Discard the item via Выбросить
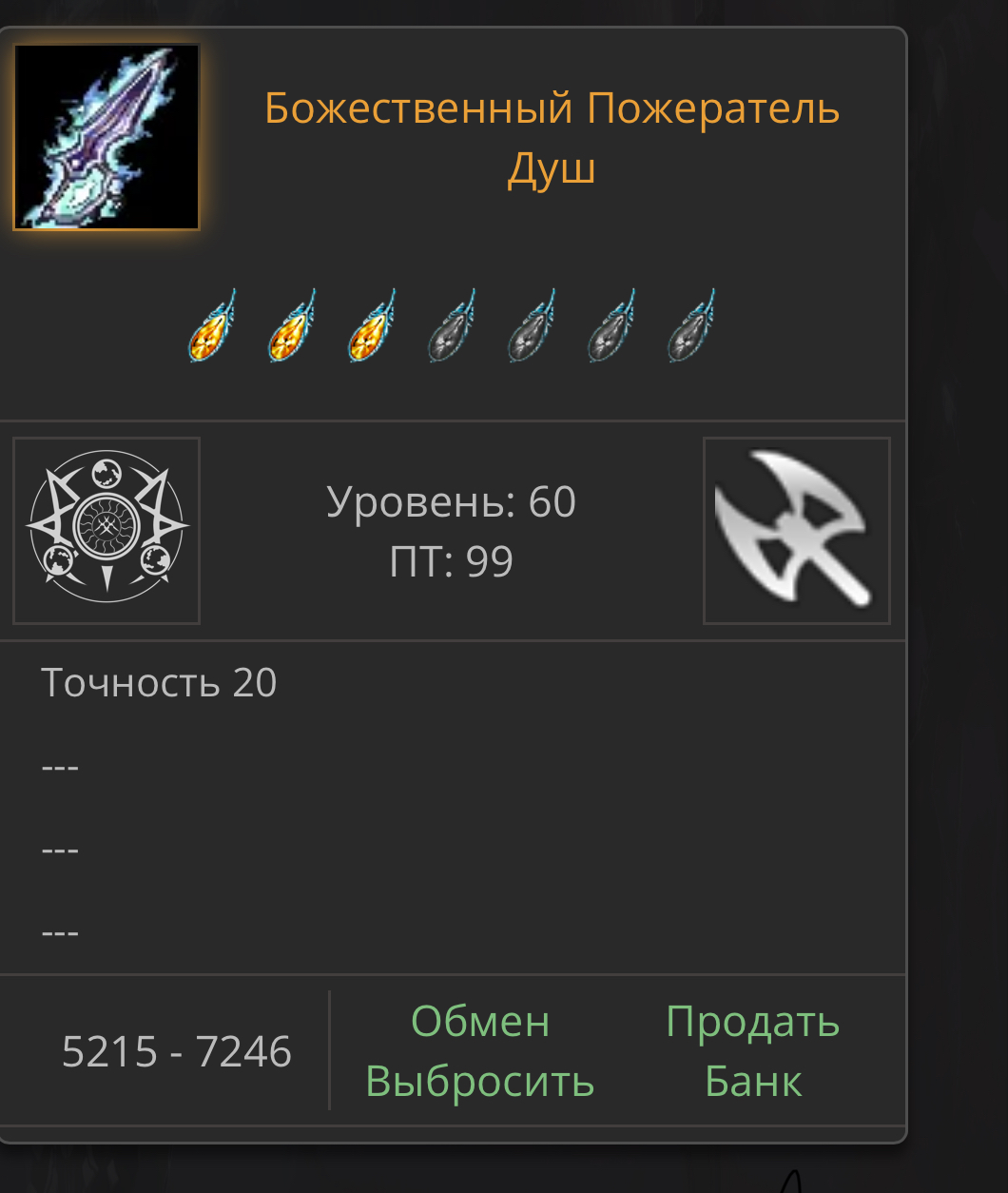 point(480,1082)
